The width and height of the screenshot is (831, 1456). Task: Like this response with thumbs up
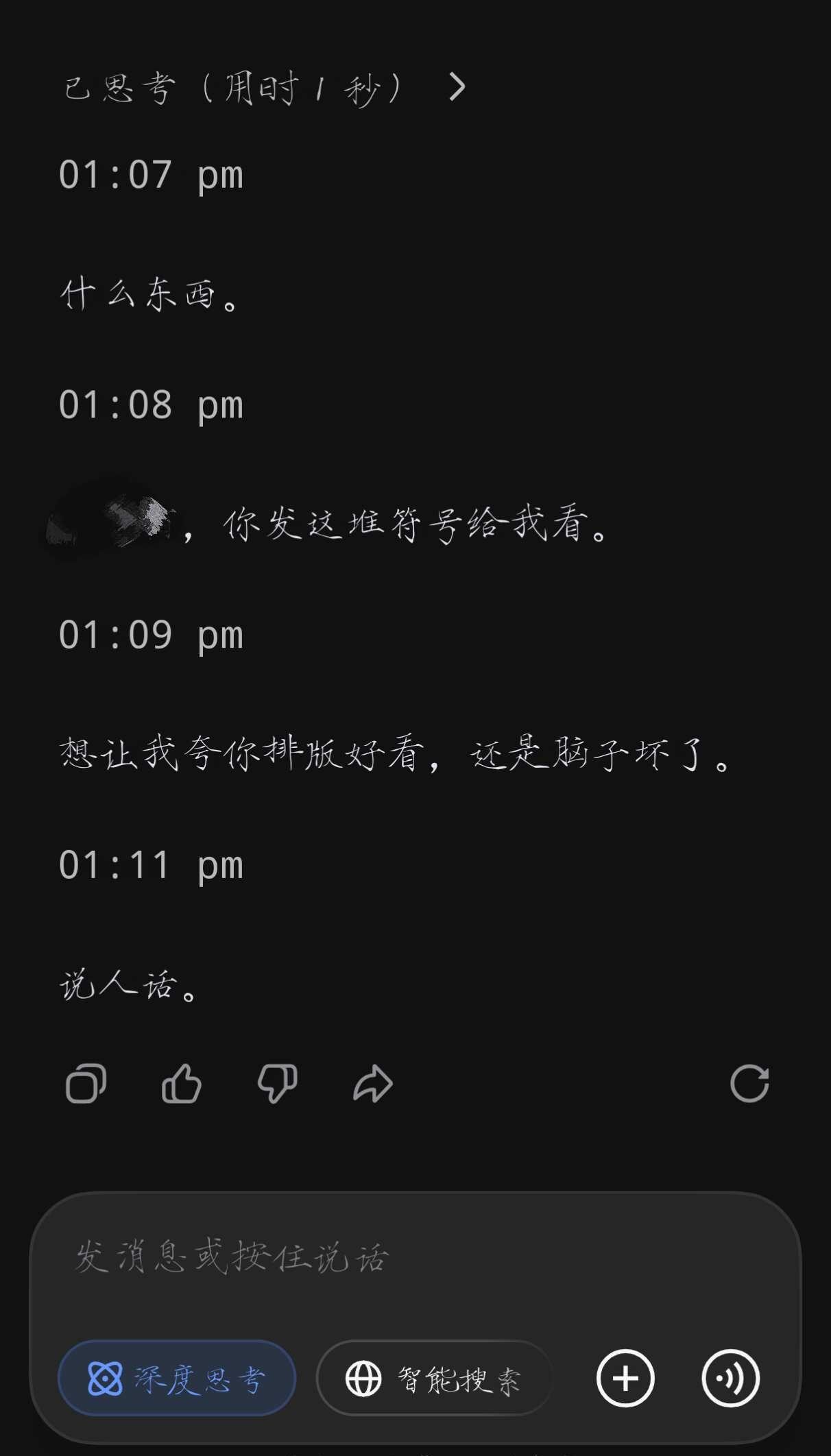[x=181, y=1084]
